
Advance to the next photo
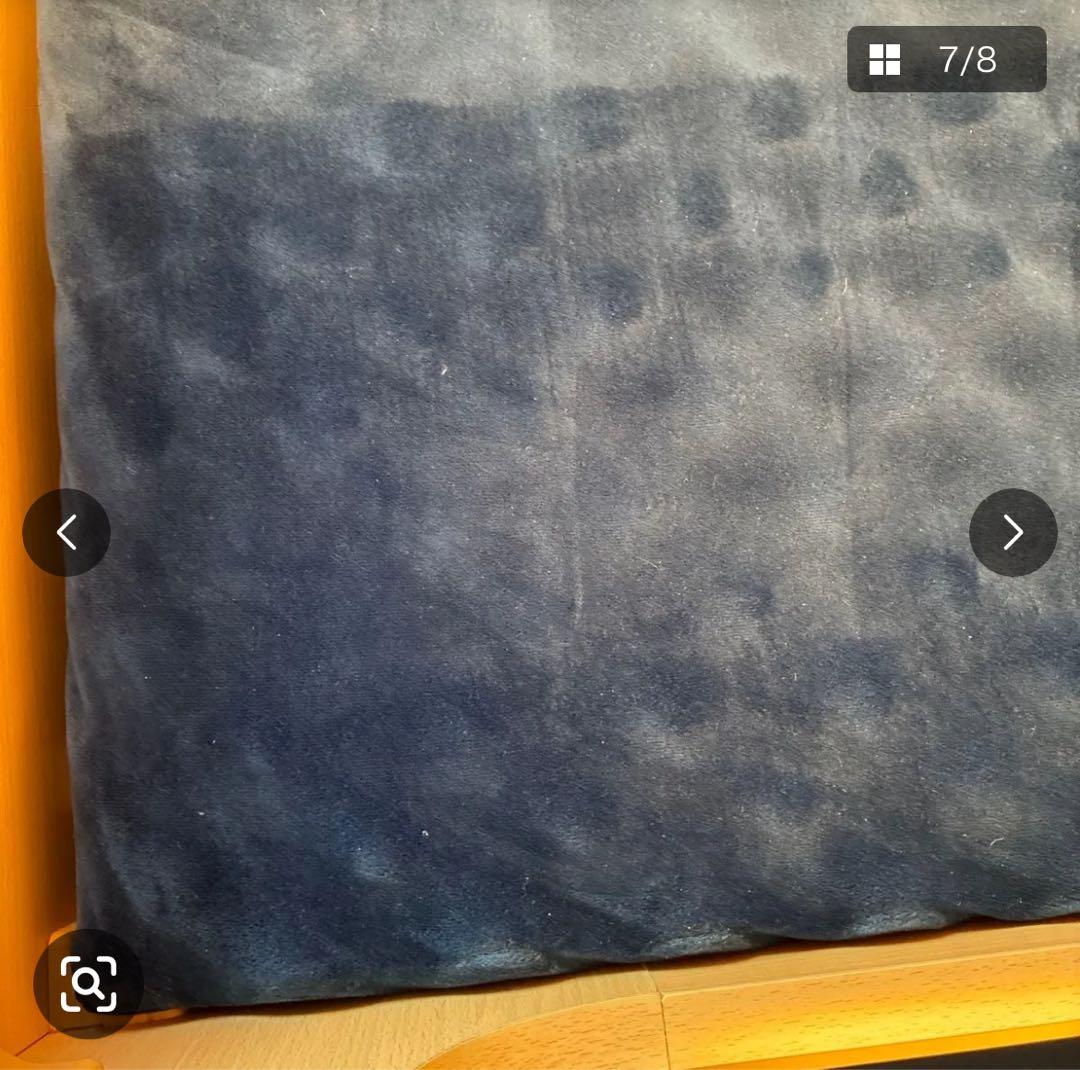click(1012, 532)
